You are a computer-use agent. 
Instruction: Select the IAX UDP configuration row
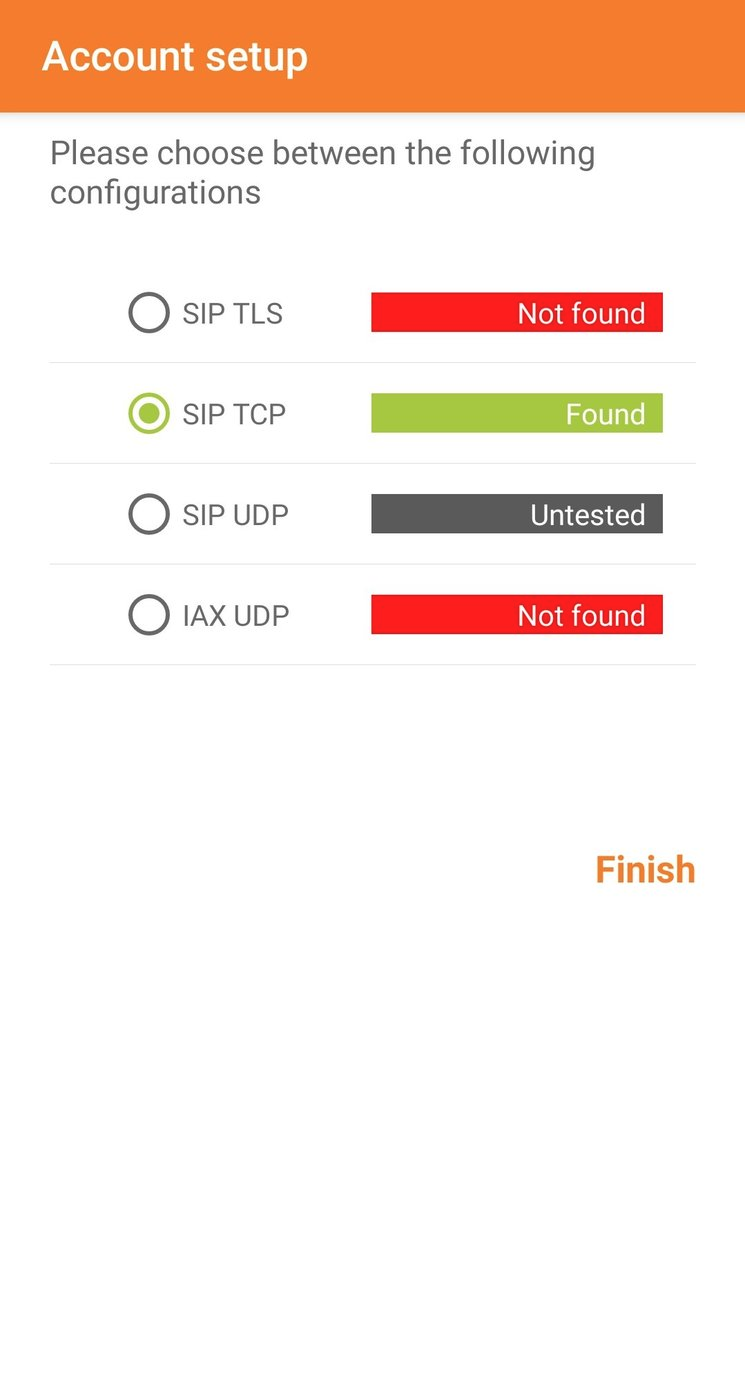coord(372,615)
